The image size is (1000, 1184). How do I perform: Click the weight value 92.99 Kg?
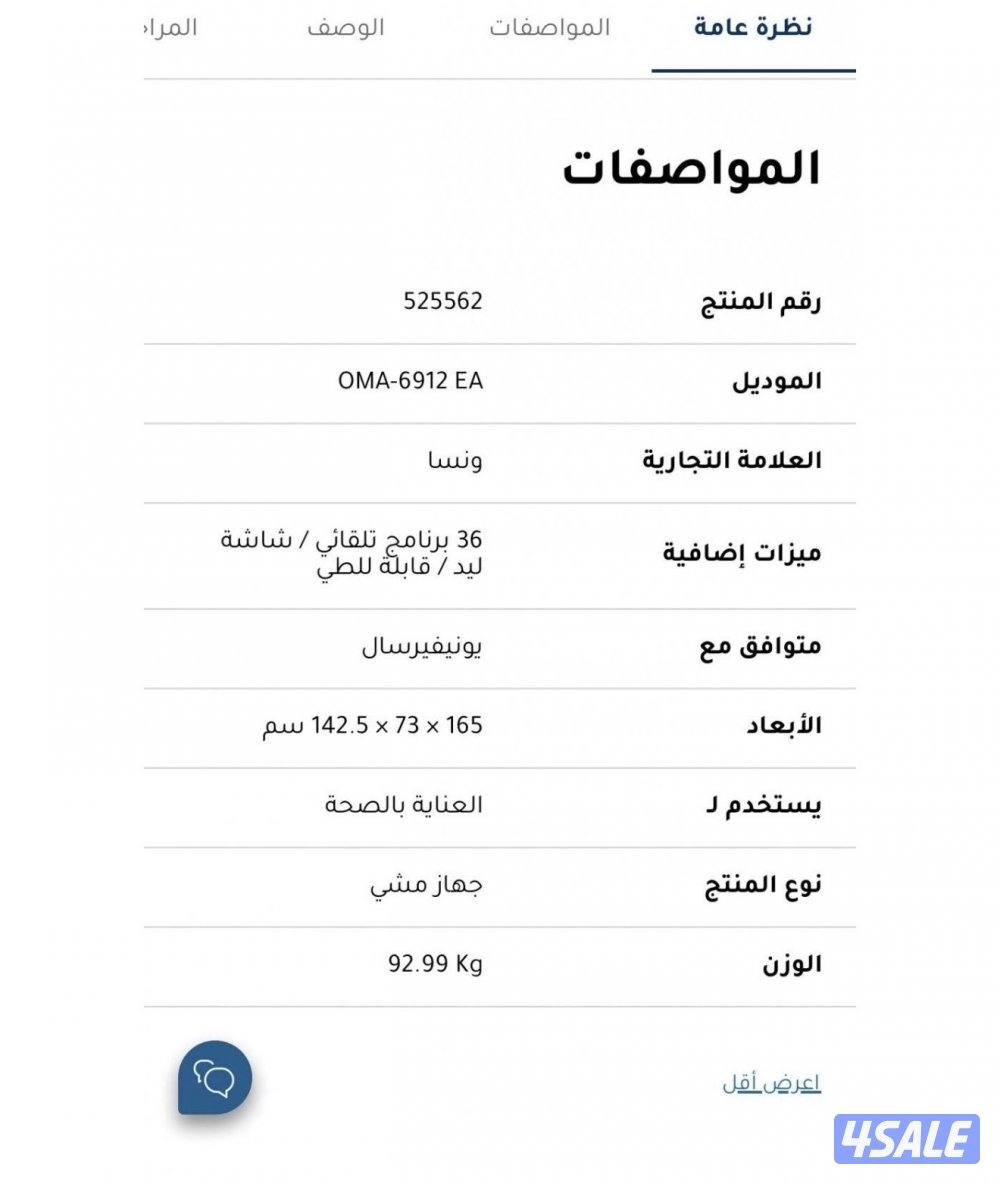(x=436, y=963)
